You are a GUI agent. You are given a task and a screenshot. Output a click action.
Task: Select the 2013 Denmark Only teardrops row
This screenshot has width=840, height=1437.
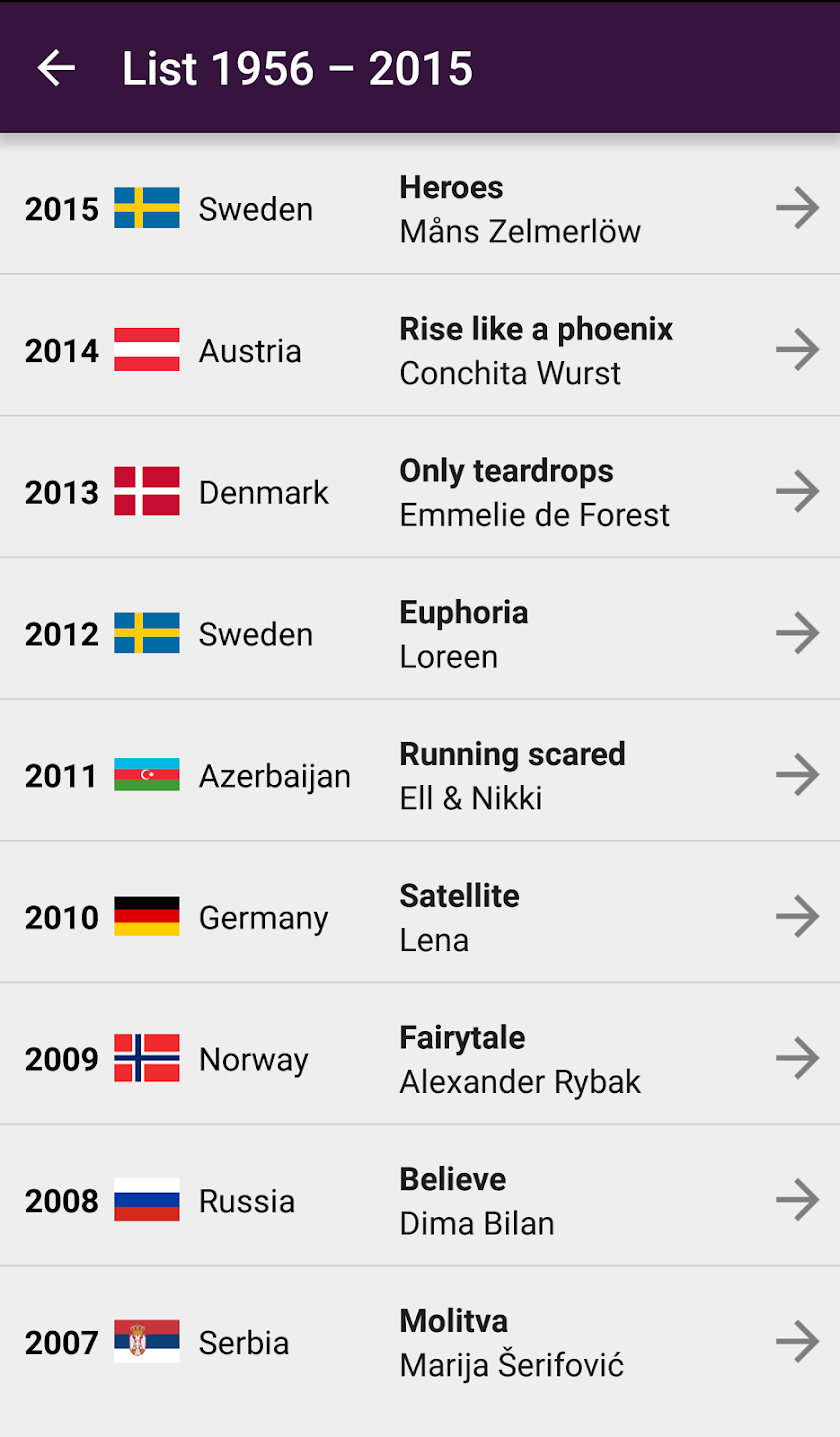420,492
